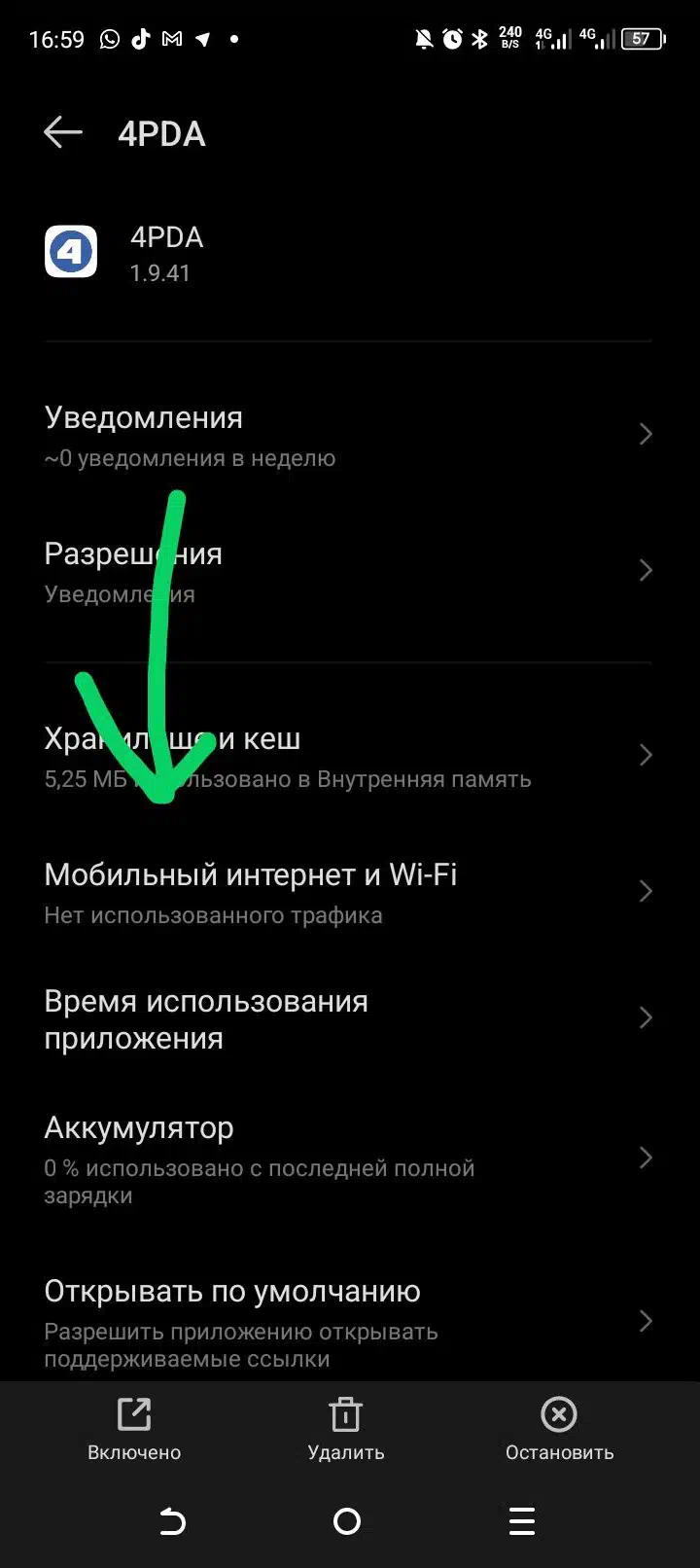Open Открывать по умолчанию settings
Viewport: 700px width, 1568px height.
point(350,1322)
